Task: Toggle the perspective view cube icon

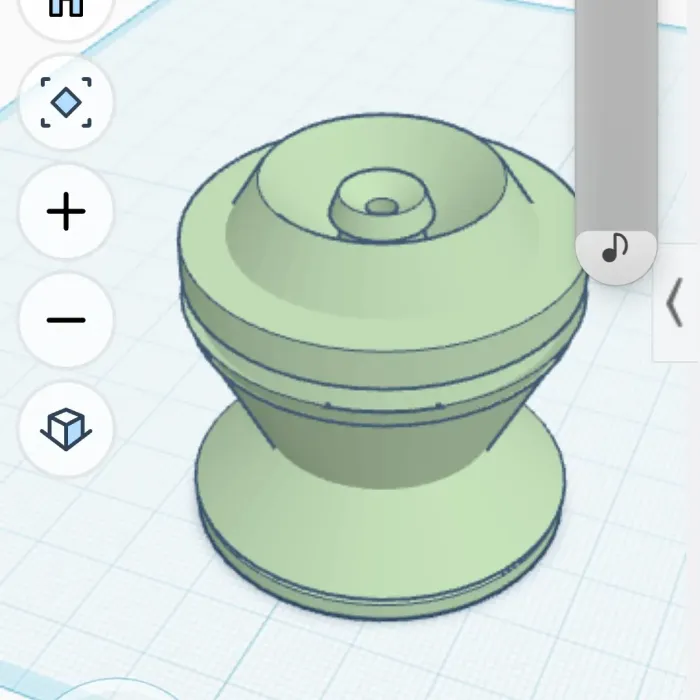Action: [66, 429]
